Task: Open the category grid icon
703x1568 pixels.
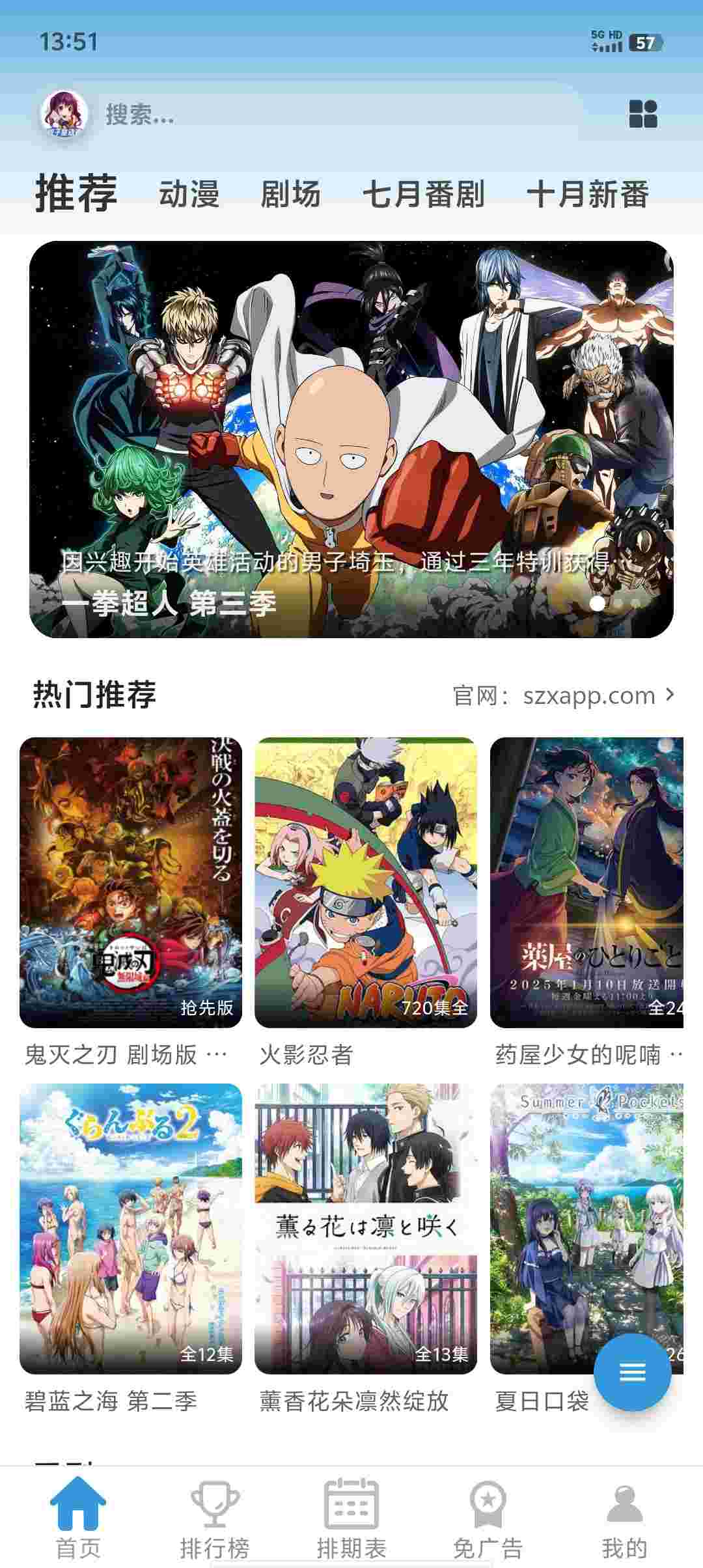Action: pos(643,114)
